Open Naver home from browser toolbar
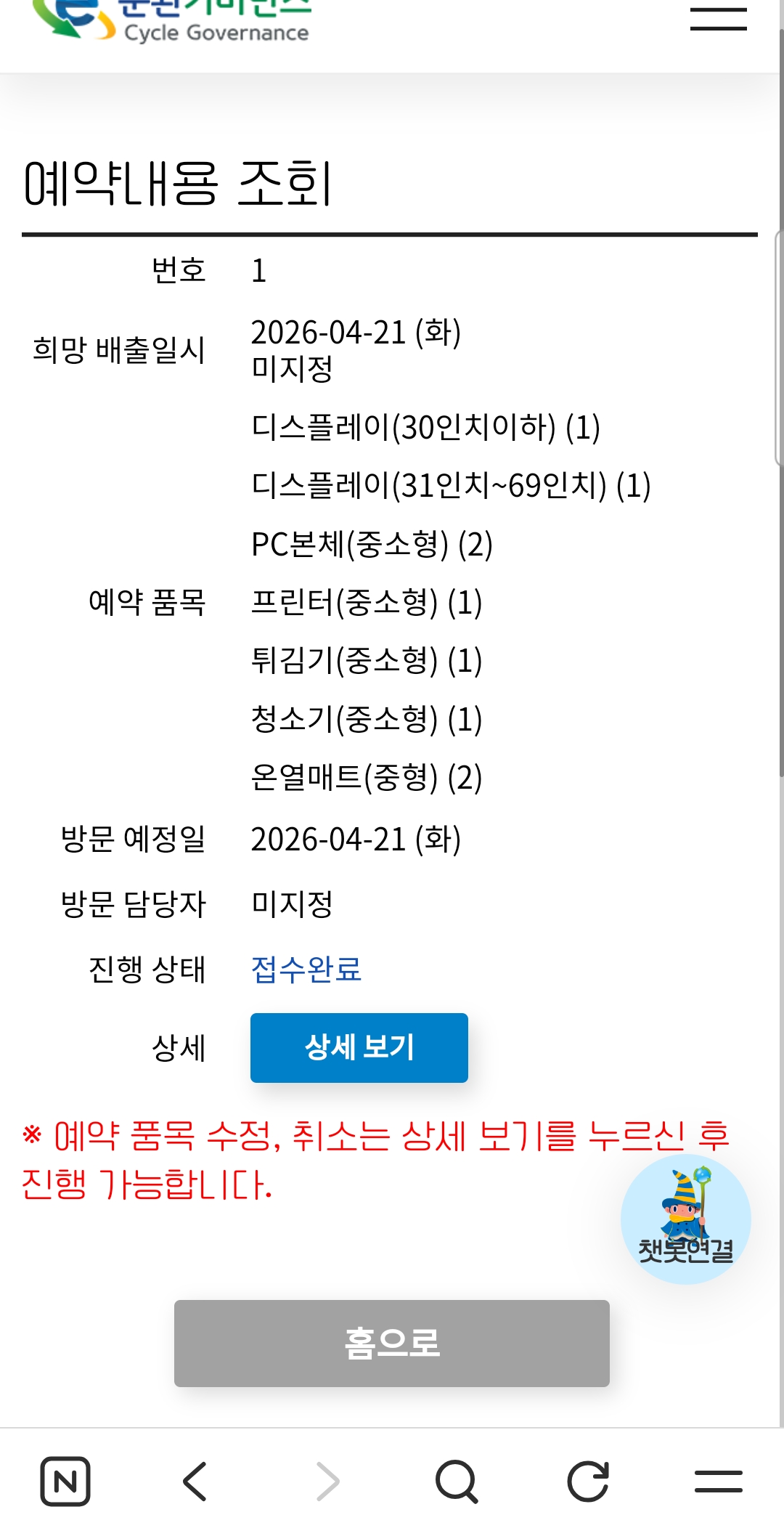 [65, 1482]
